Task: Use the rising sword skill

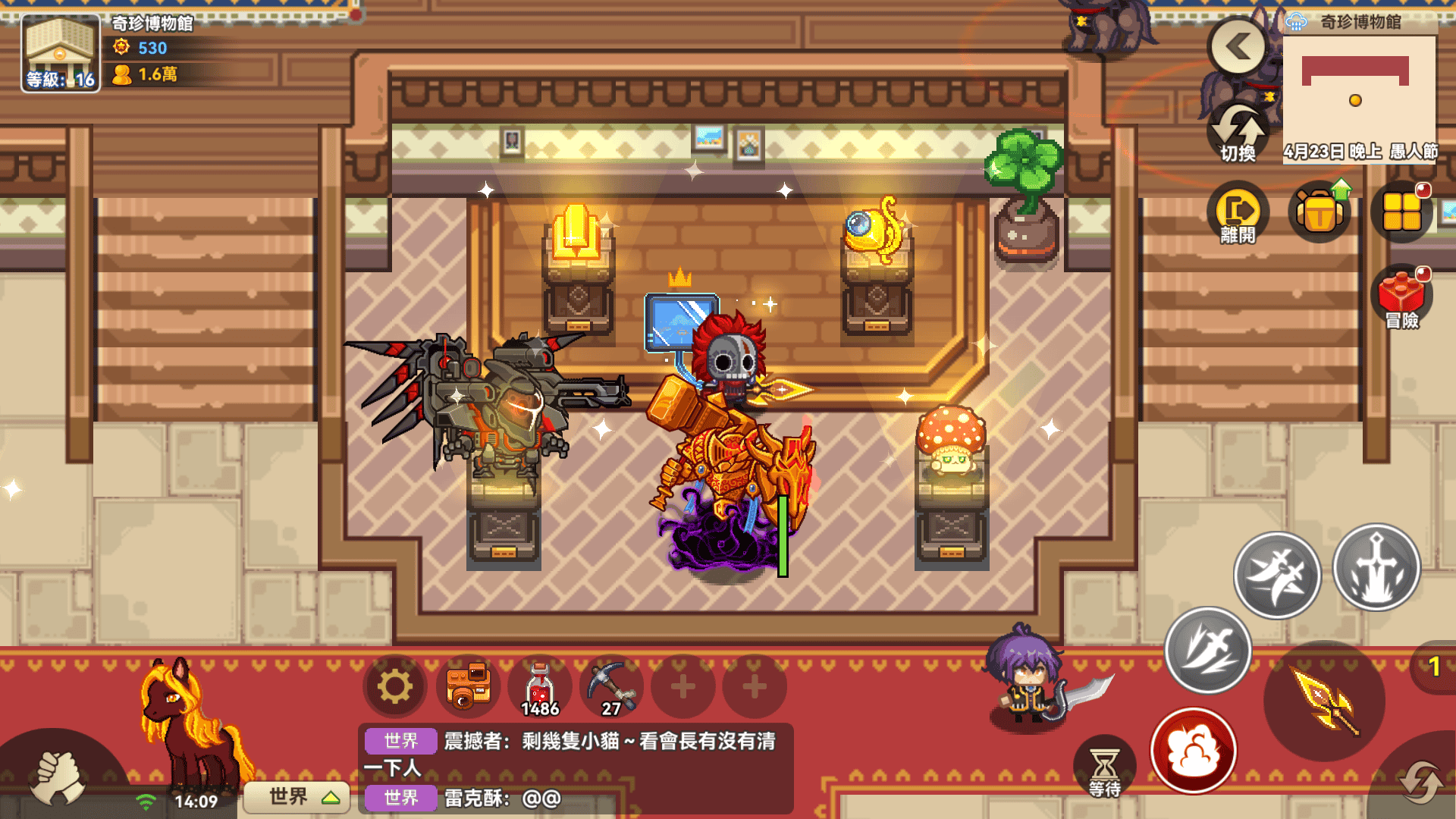Action: click(1376, 567)
